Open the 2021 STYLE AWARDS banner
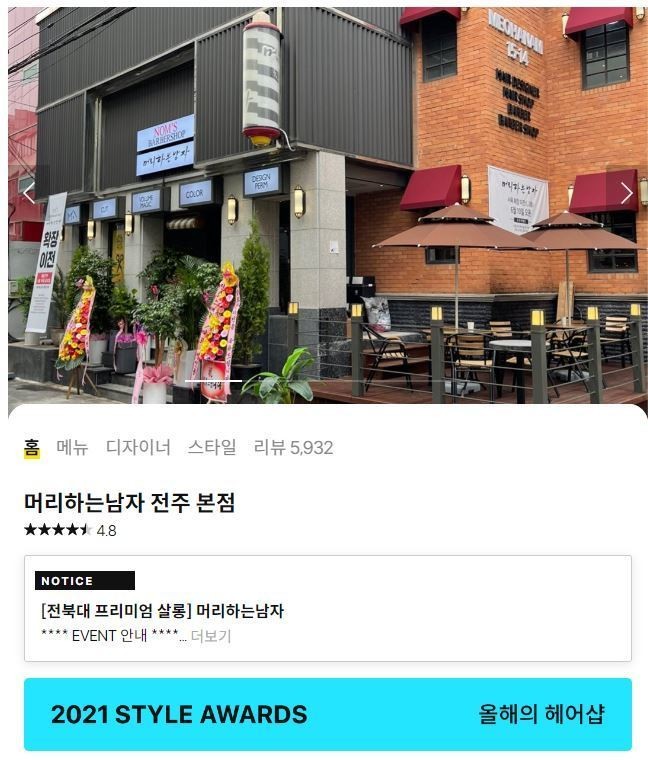This screenshot has height=760, width=648. click(328, 714)
